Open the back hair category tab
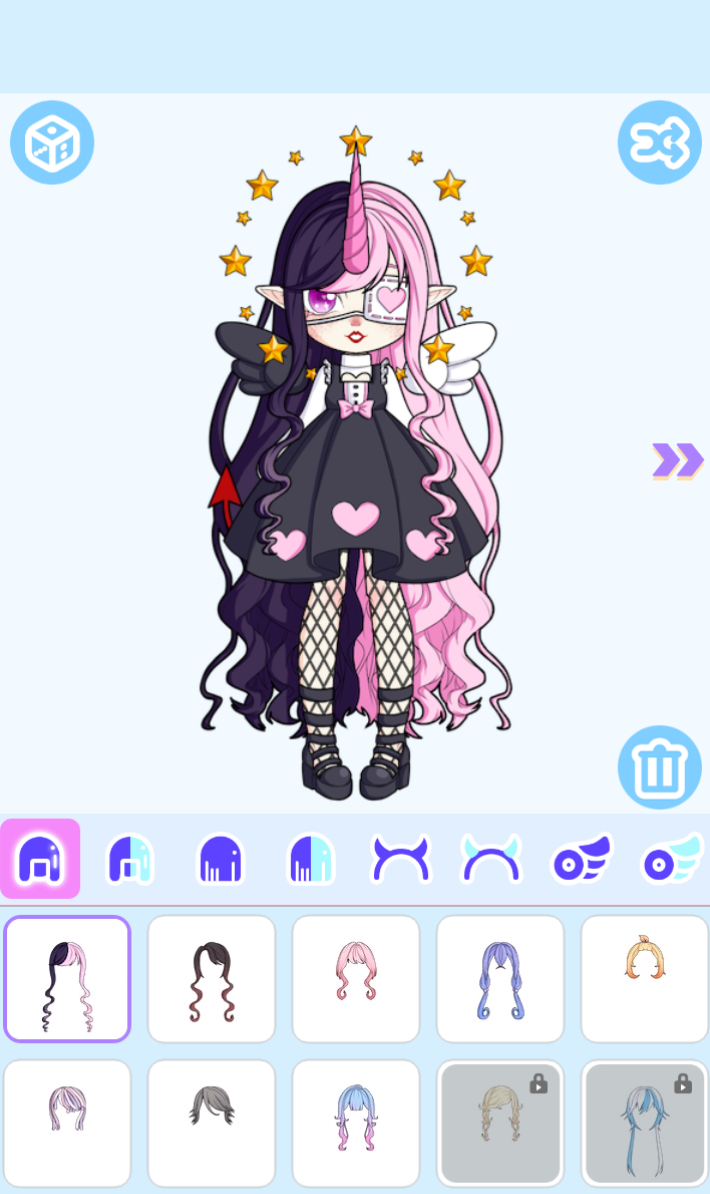This screenshot has width=710, height=1194. click(x=221, y=859)
